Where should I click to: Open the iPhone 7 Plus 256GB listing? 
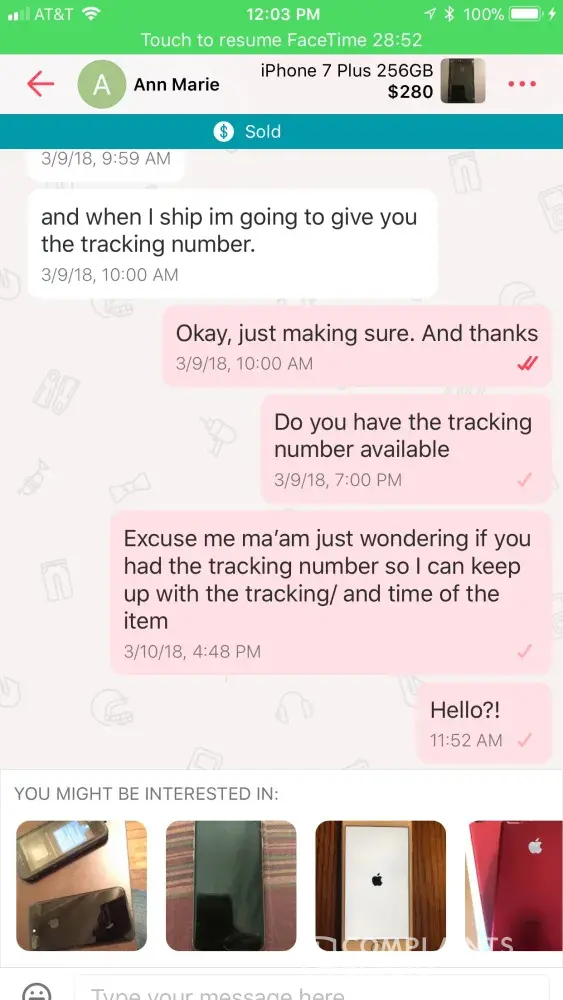(x=372, y=81)
